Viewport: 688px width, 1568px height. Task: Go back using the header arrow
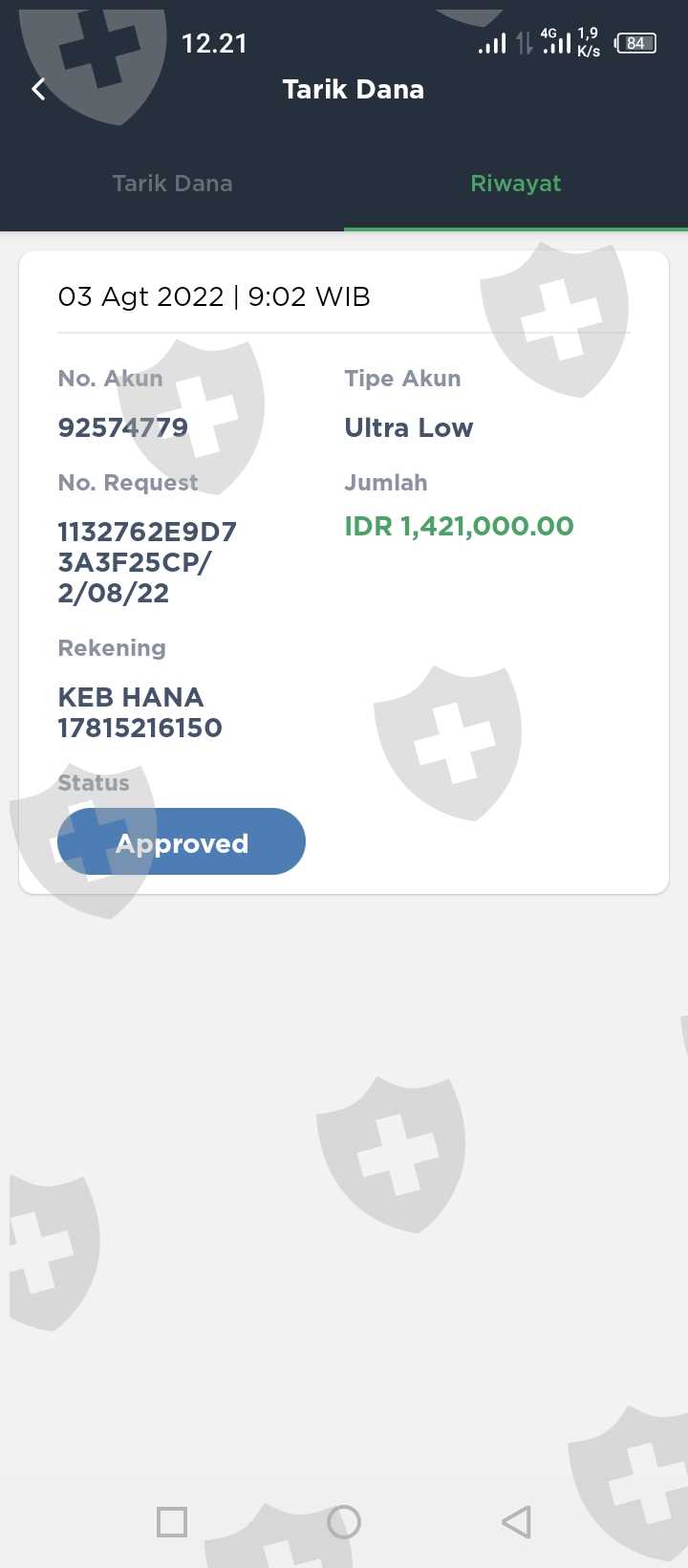pos(38,89)
